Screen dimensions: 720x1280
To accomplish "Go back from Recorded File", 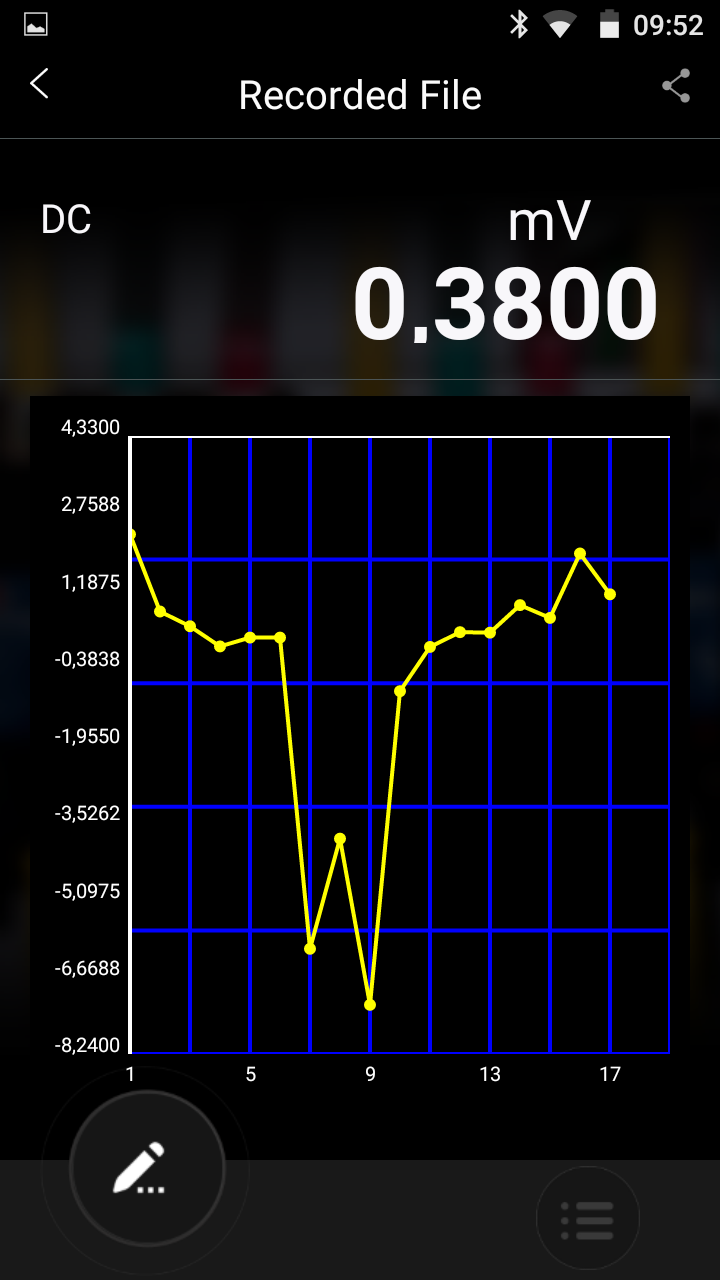I will click(x=39, y=85).
